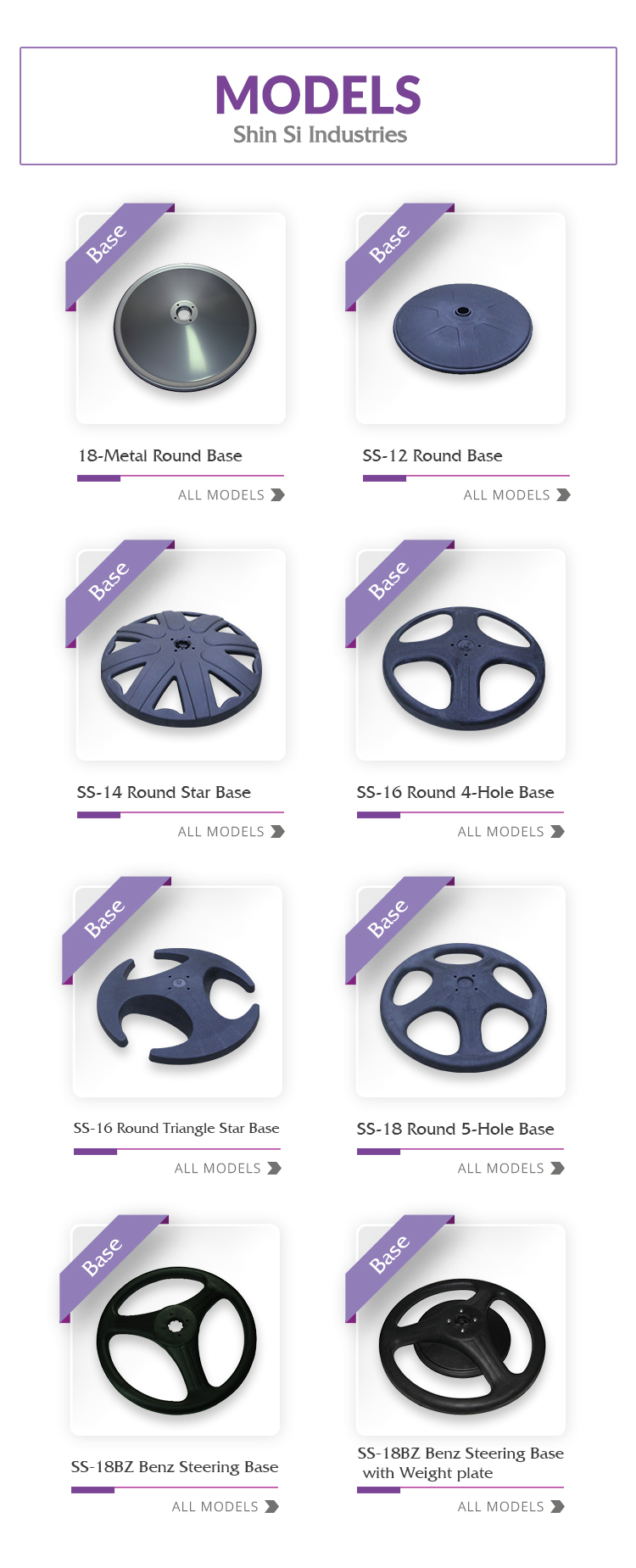The image size is (636, 1568).
Task: Open ALL MODELS link below SS-12 Round Base
Action: coord(516,495)
